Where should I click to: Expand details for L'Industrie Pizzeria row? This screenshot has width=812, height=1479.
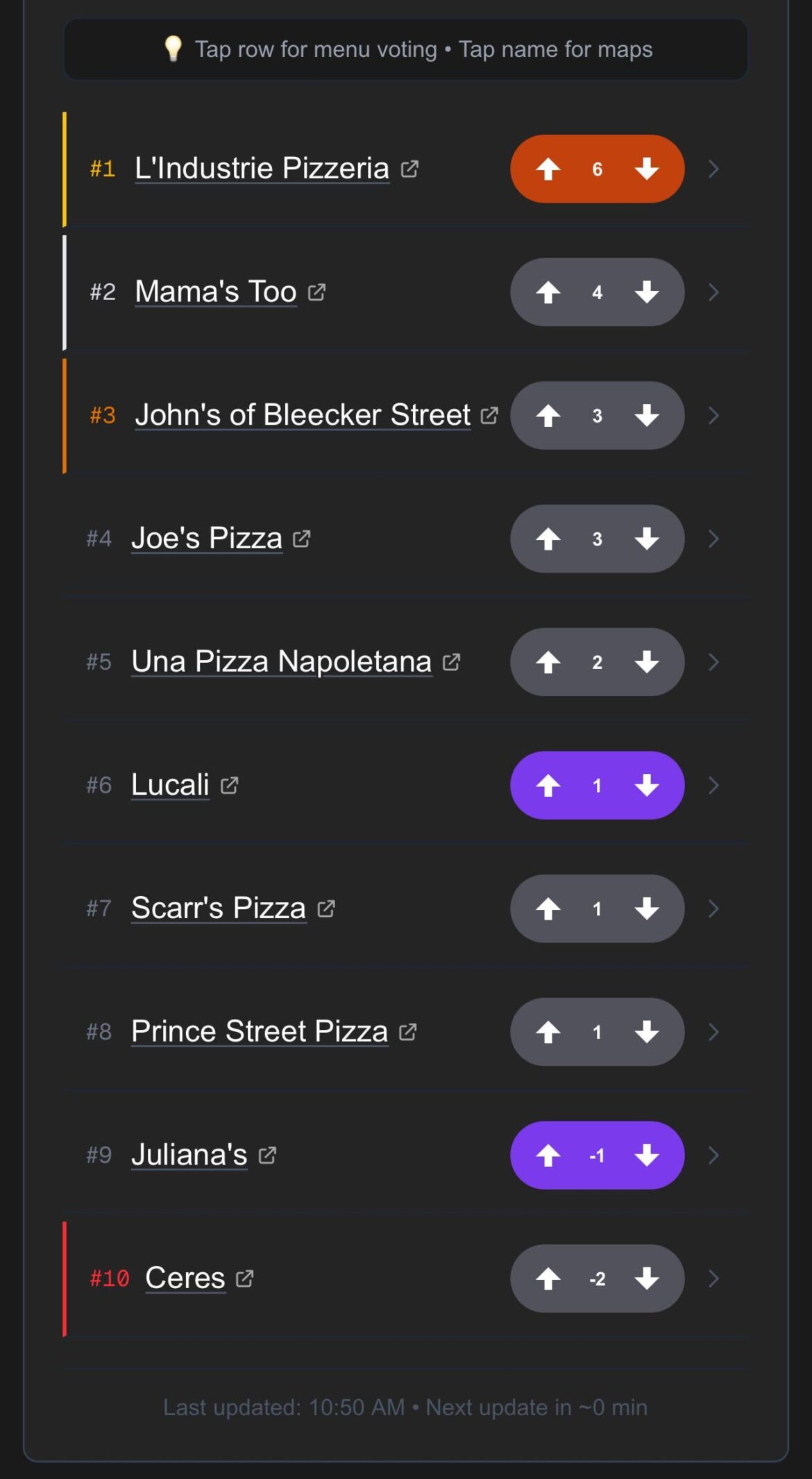point(713,169)
